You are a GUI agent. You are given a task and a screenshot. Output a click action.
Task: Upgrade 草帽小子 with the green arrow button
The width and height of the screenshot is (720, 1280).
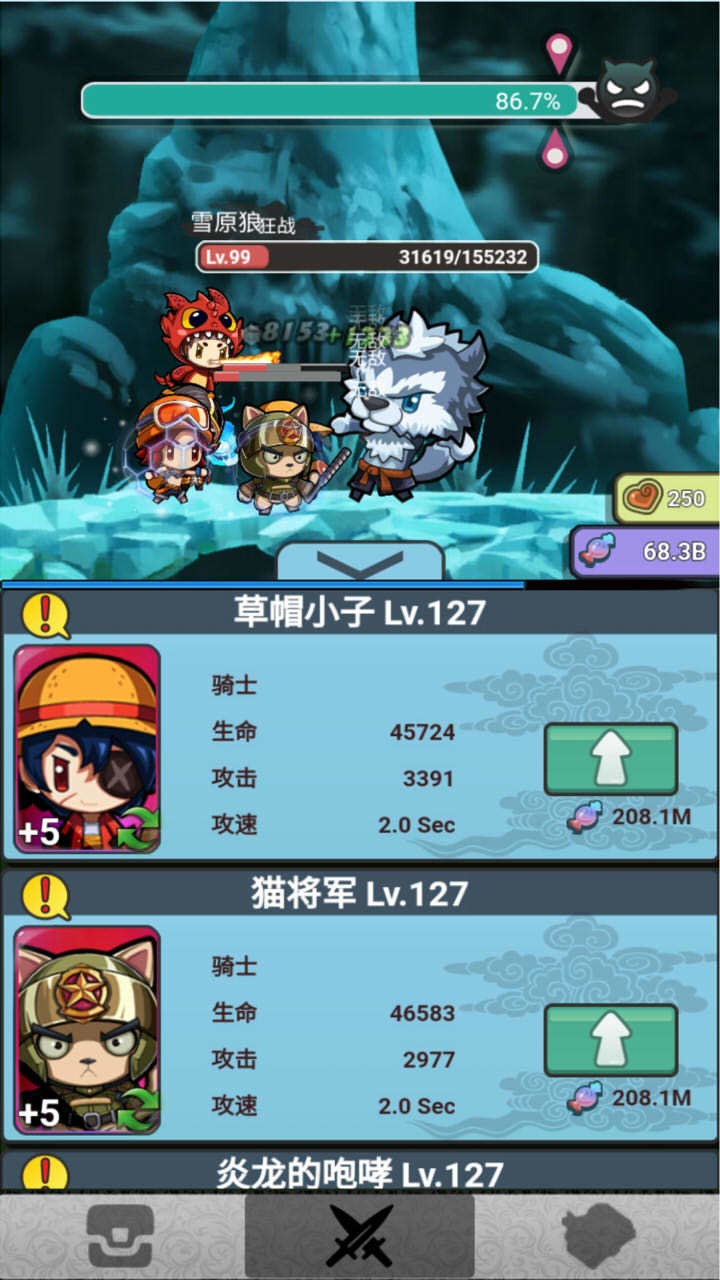click(611, 760)
